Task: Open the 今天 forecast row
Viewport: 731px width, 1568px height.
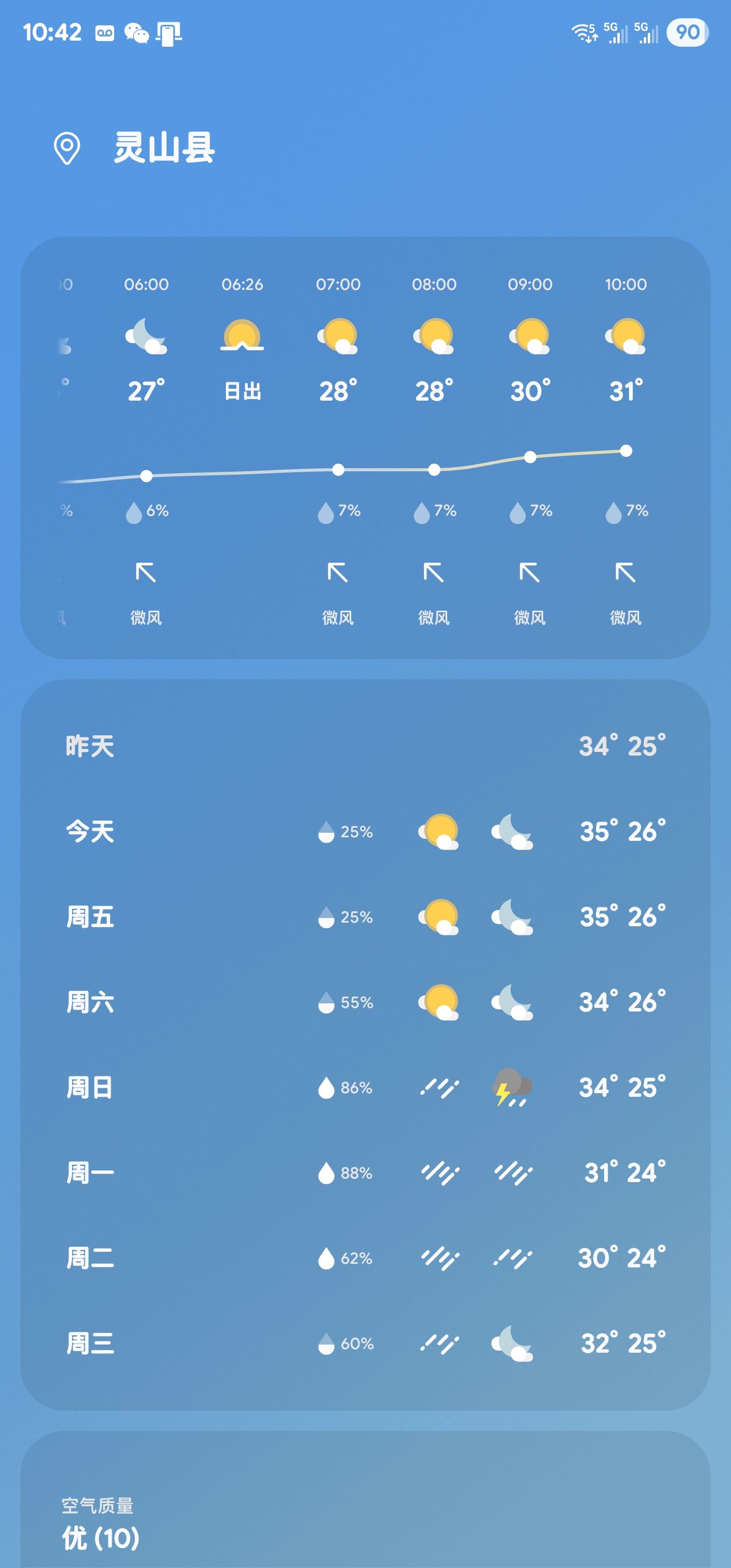Action: pos(365,832)
